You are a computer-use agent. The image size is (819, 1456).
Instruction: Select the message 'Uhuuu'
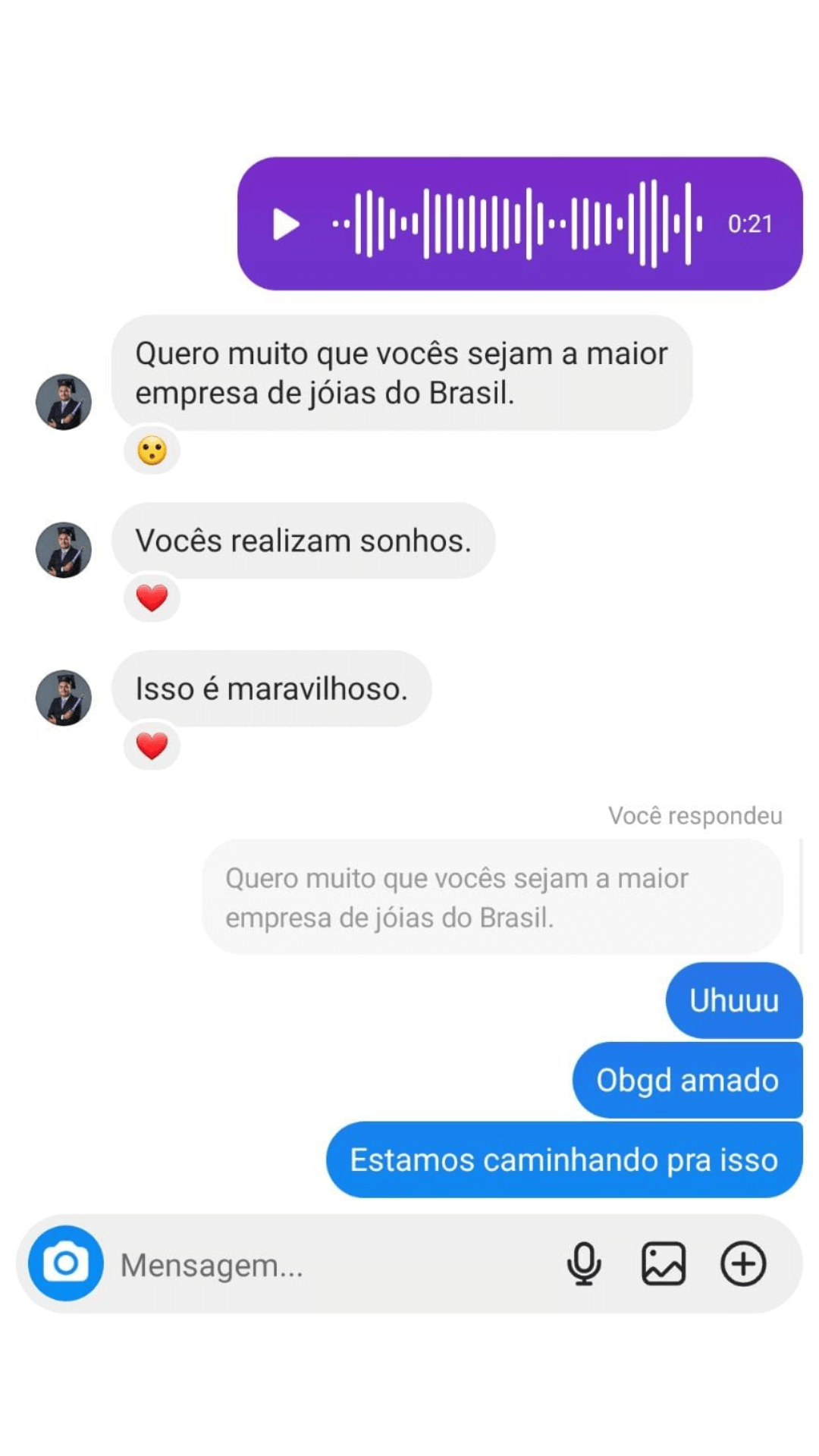(x=733, y=1001)
